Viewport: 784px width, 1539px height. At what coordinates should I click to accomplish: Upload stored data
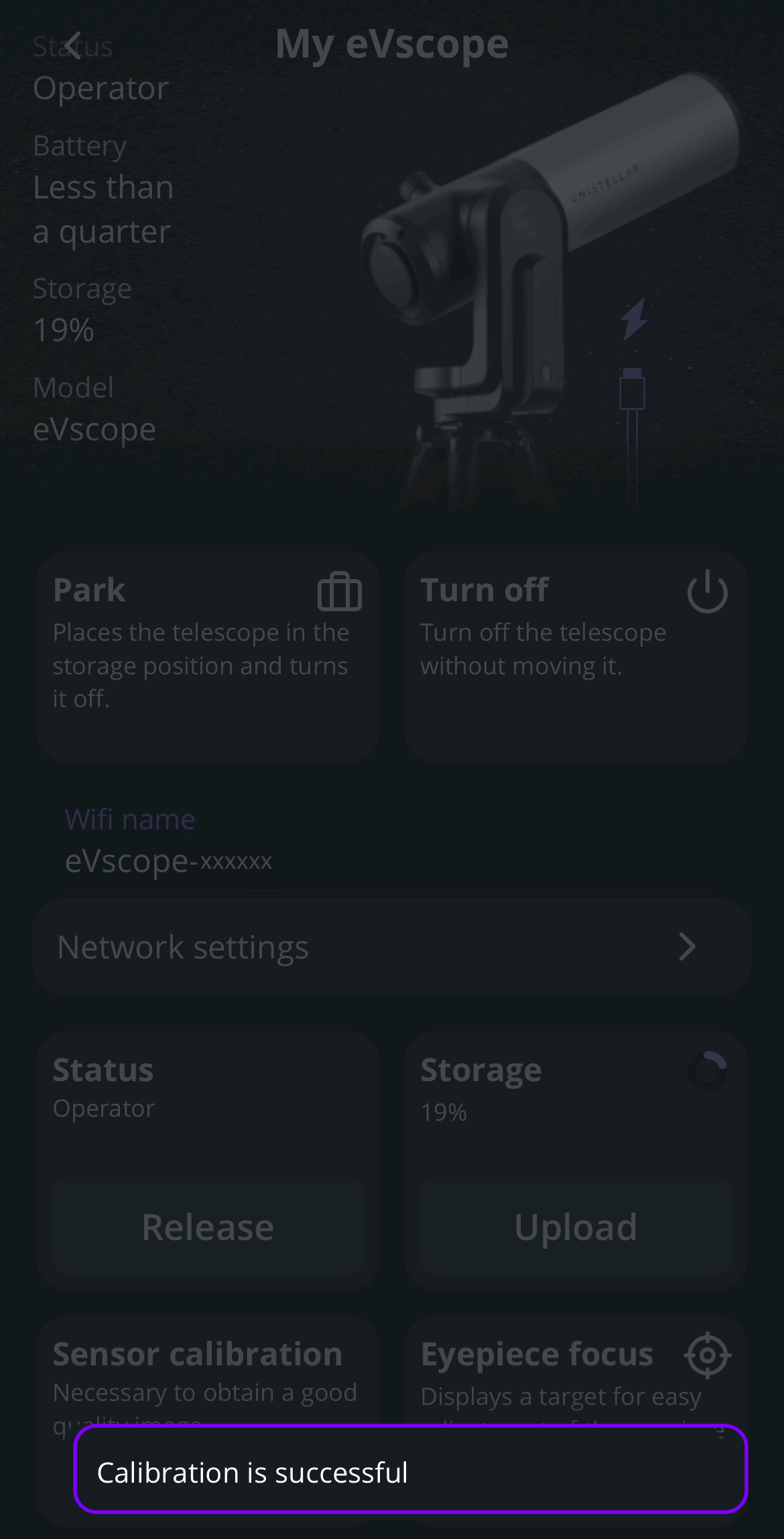coord(575,1227)
